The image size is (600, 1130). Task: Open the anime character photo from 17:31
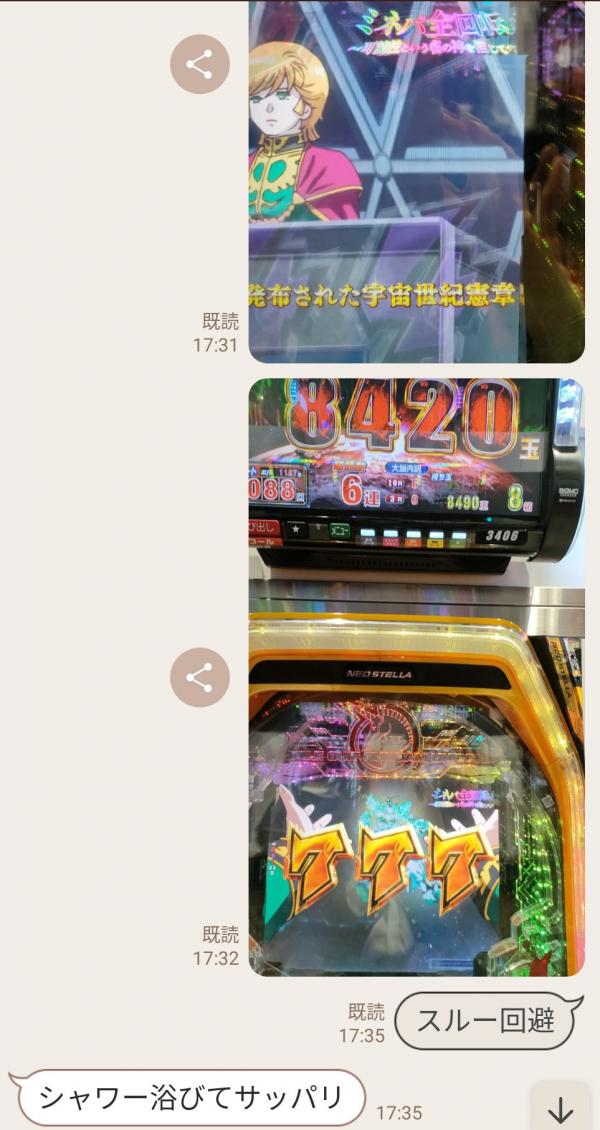[x=416, y=180]
